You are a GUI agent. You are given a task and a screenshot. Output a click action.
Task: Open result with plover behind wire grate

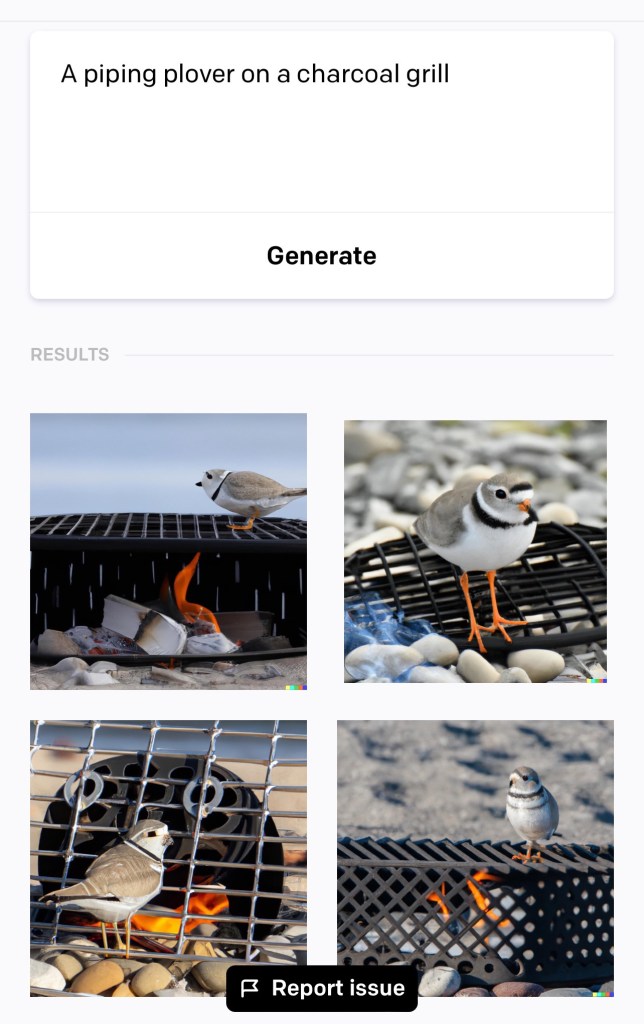[x=168, y=850]
